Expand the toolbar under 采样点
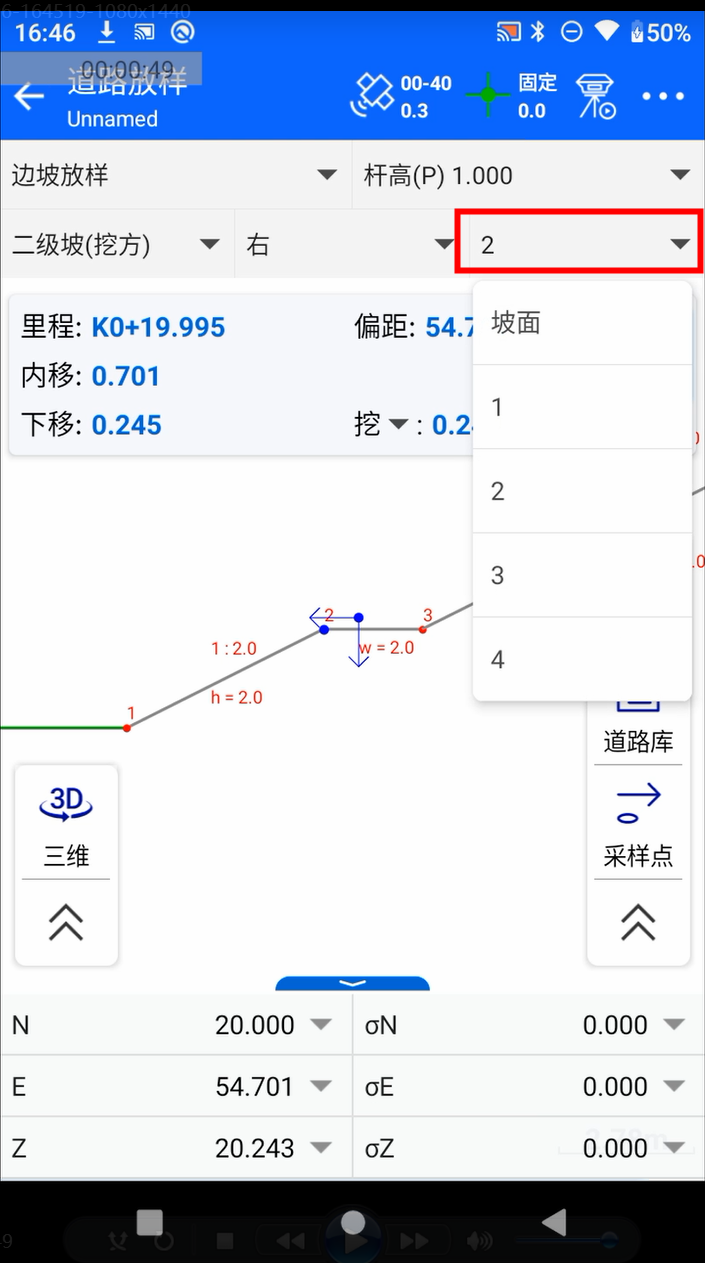705x1263 pixels. tap(638, 922)
